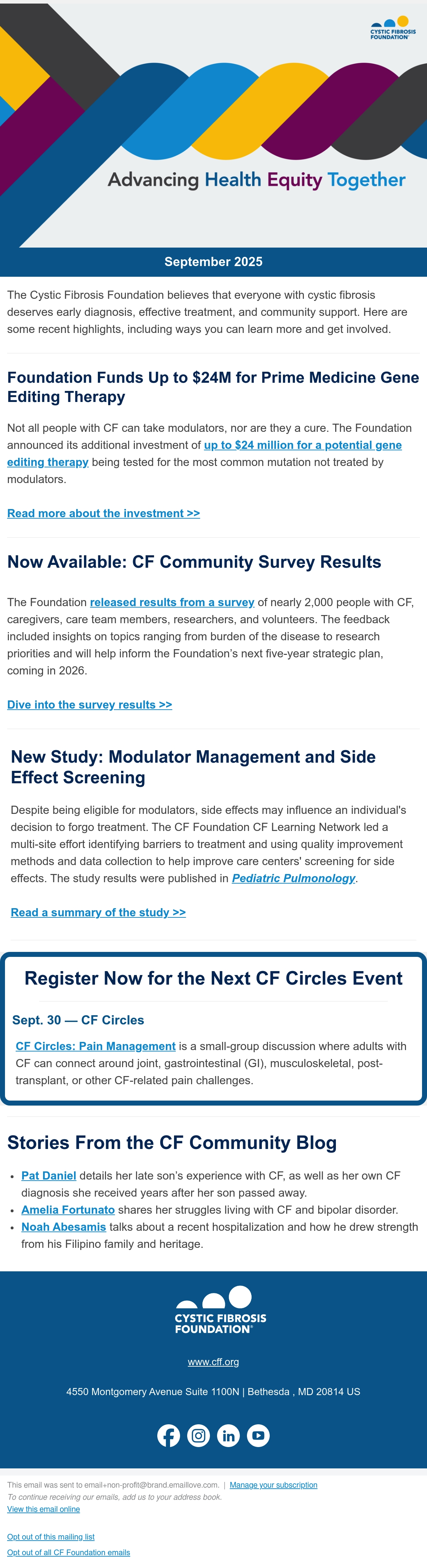The image size is (427, 1568).
Task: Read more about the investment
Action: point(104,513)
